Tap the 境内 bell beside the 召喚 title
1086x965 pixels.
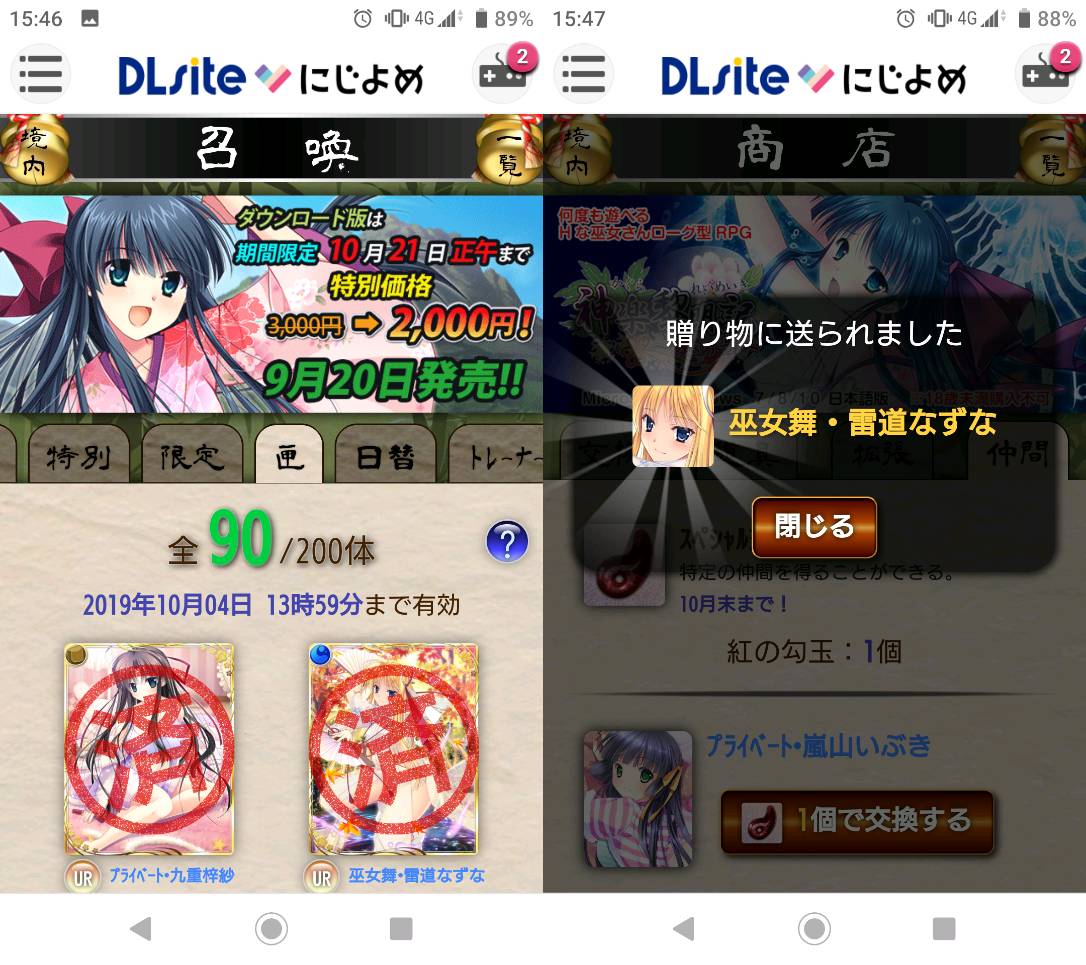[31, 151]
